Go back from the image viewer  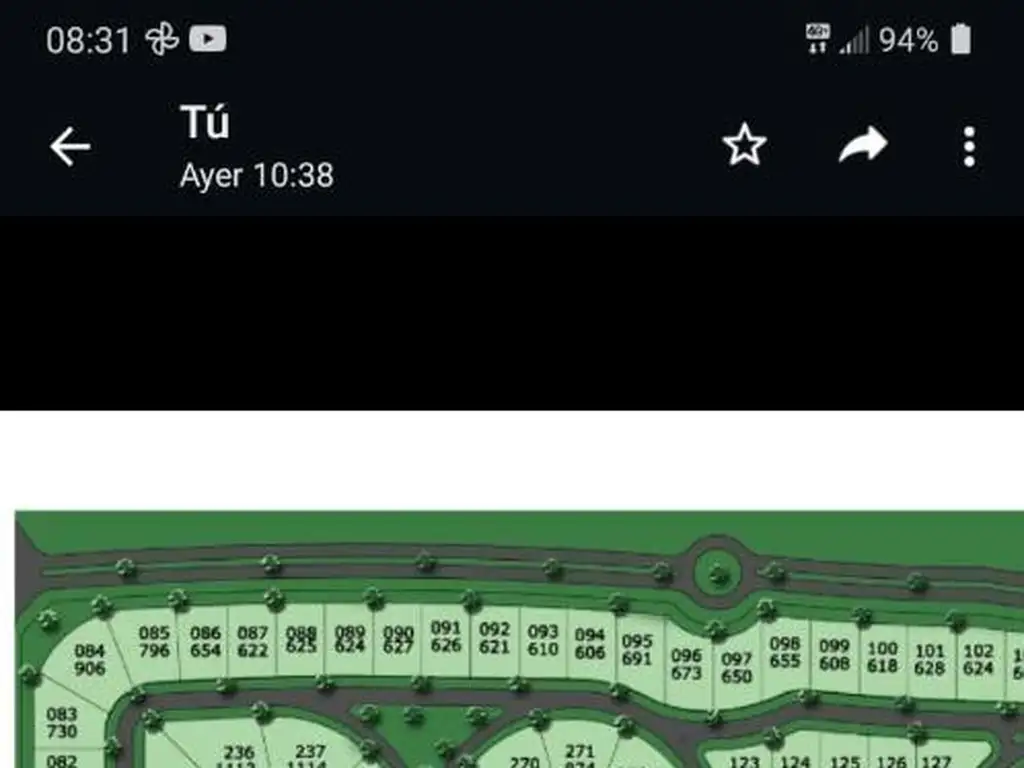pyautogui.click(x=70, y=147)
